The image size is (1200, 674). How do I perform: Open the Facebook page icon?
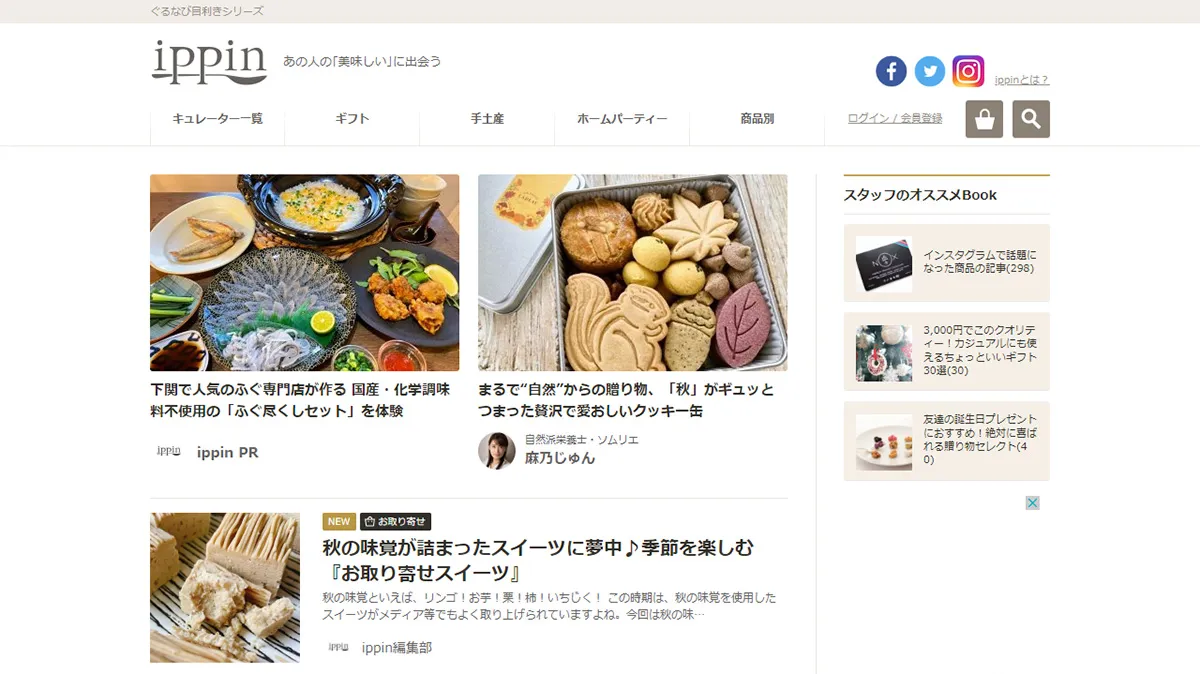(891, 71)
